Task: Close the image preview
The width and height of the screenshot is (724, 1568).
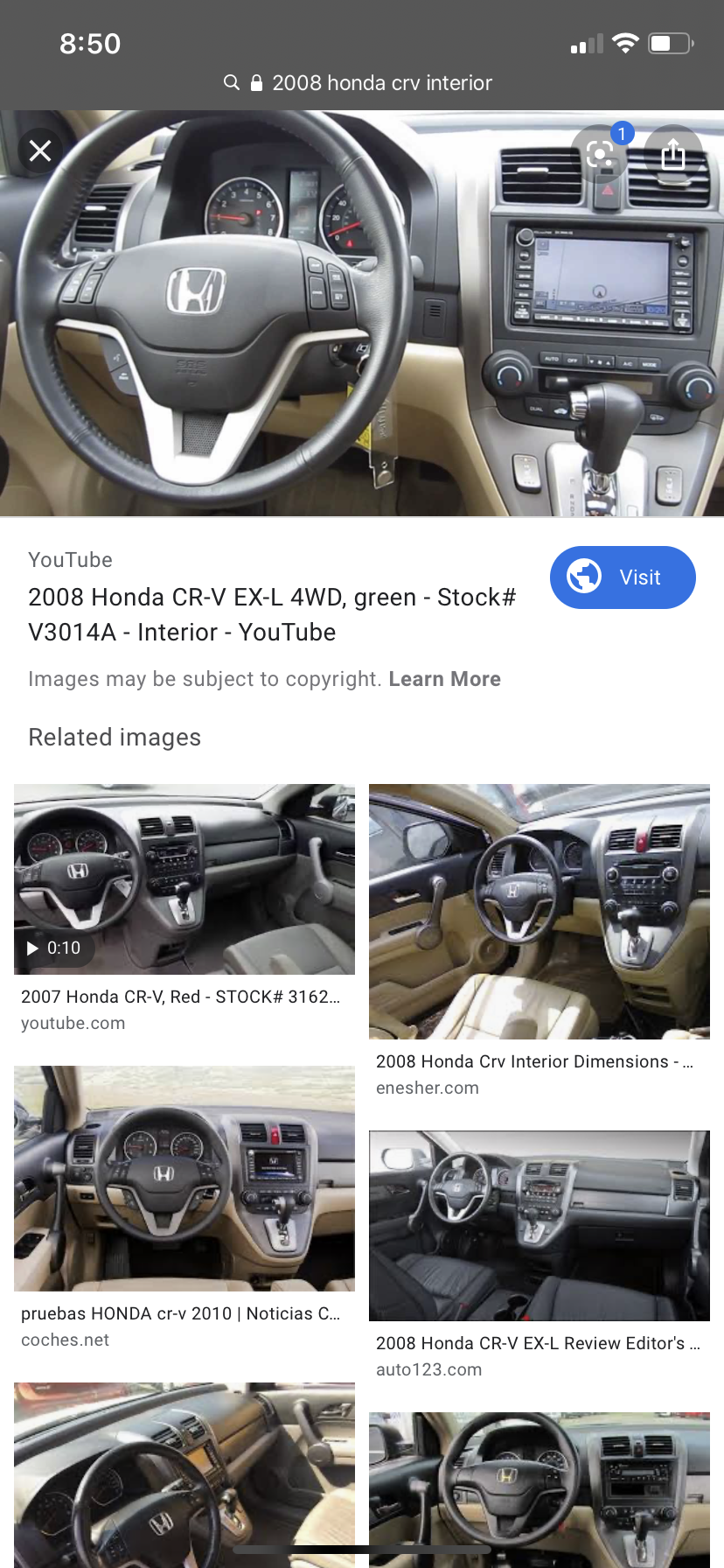Action: point(40,150)
